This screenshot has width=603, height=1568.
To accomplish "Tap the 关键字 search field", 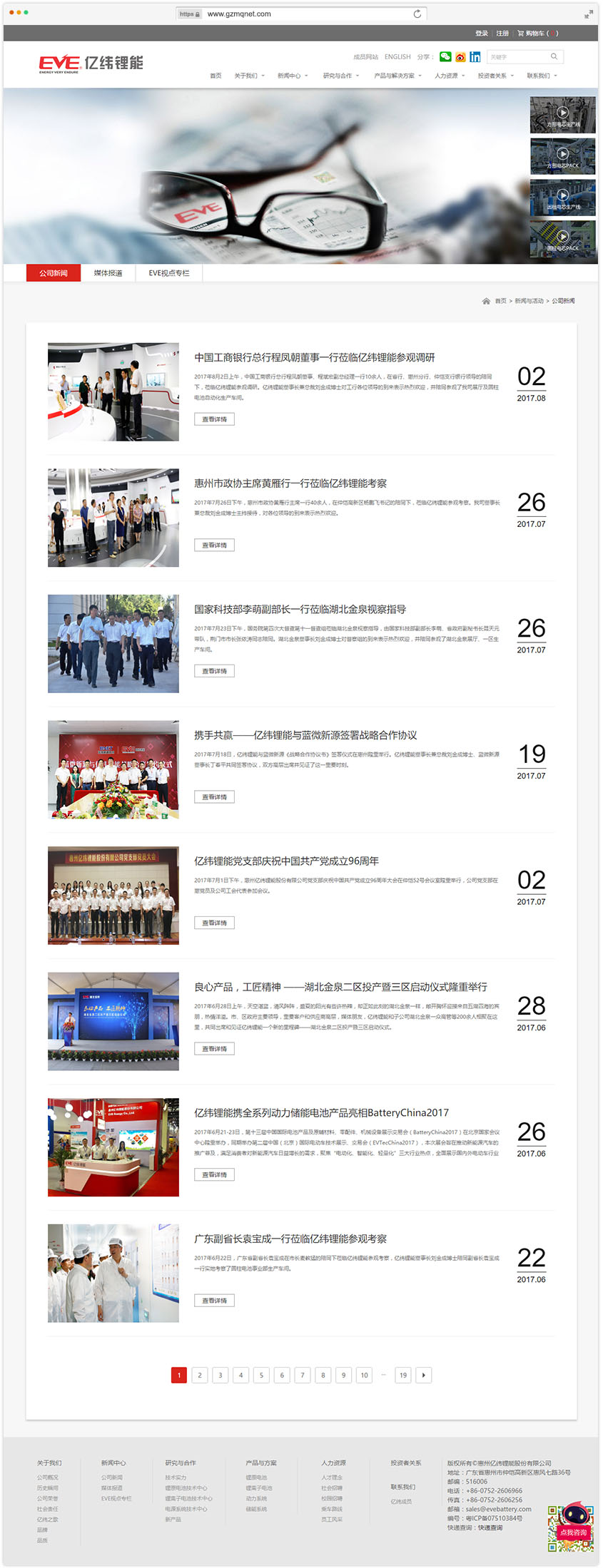I will pos(517,57).
